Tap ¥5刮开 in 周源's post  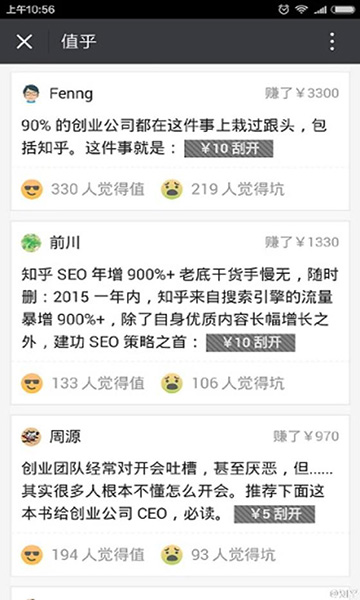(x=274, y=514)
